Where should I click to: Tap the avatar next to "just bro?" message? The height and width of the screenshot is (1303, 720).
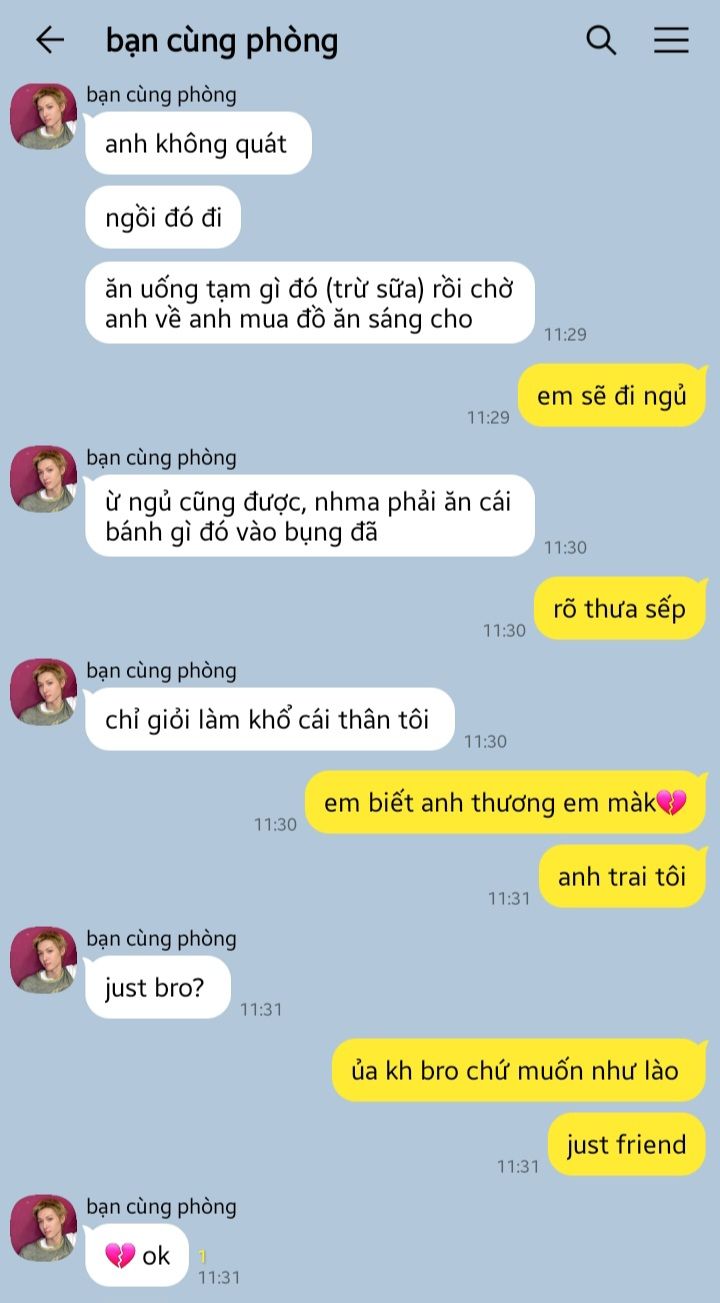click(x=43, y=959)
